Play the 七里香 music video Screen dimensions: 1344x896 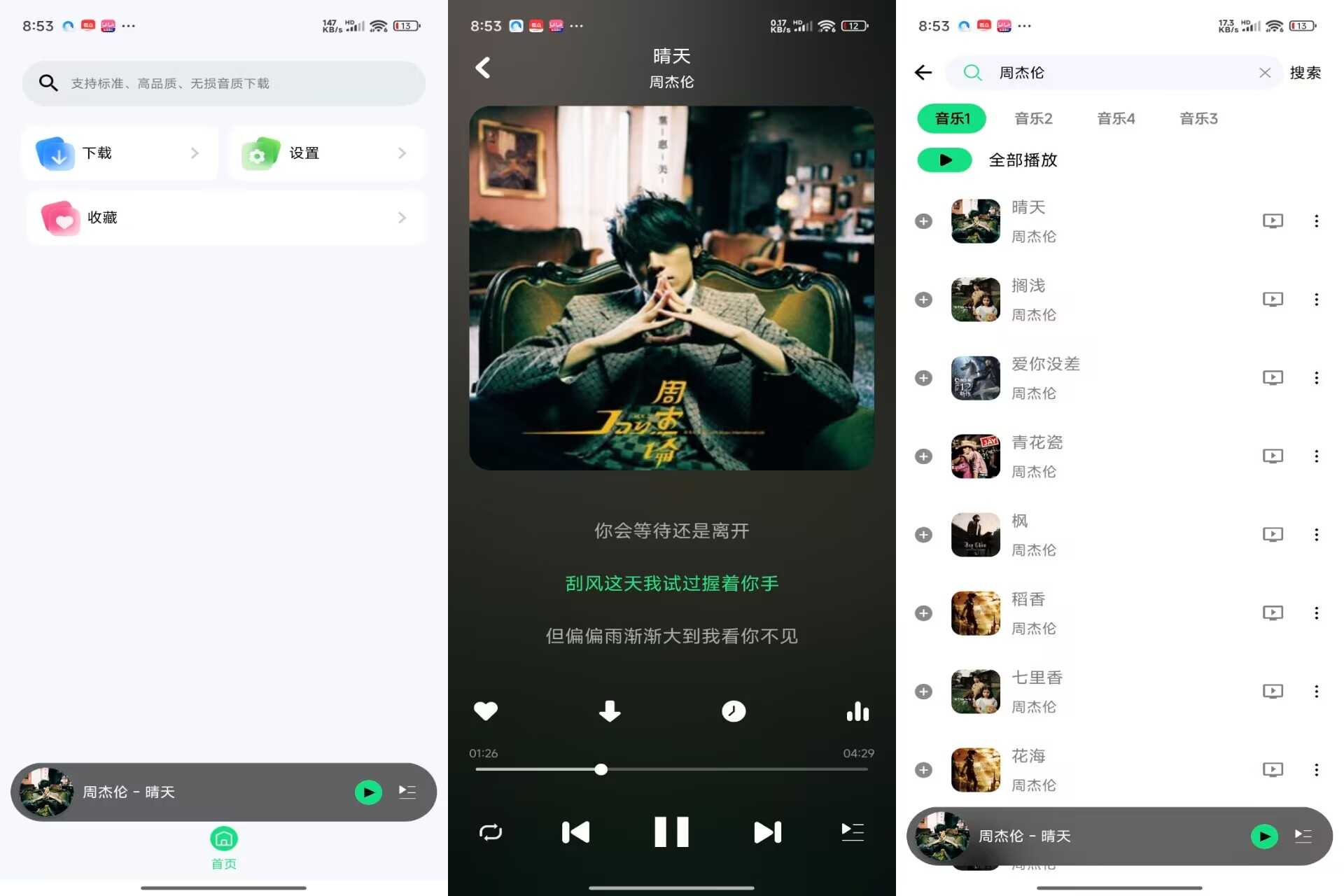click(1273, 692)
